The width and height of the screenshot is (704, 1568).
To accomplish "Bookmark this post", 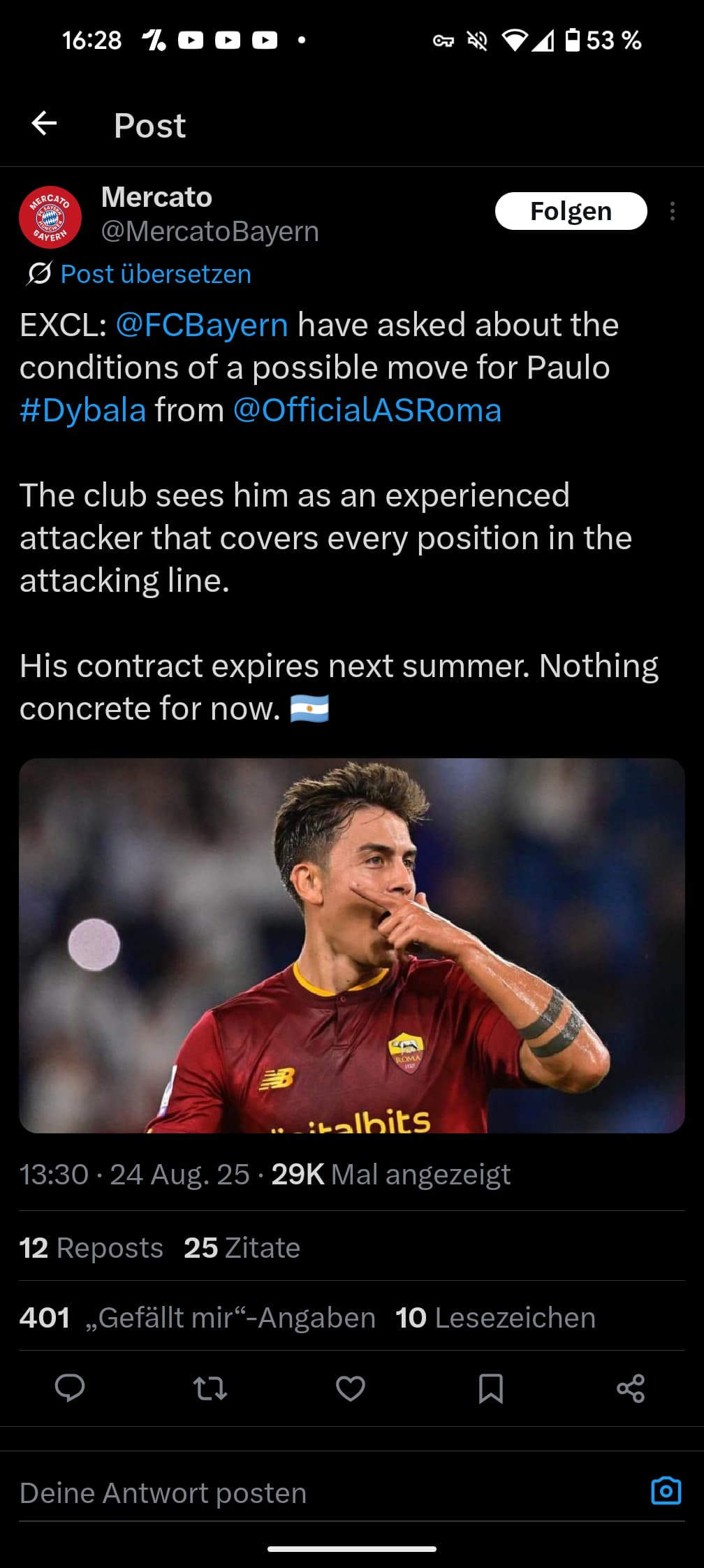I will point(491,1388).
